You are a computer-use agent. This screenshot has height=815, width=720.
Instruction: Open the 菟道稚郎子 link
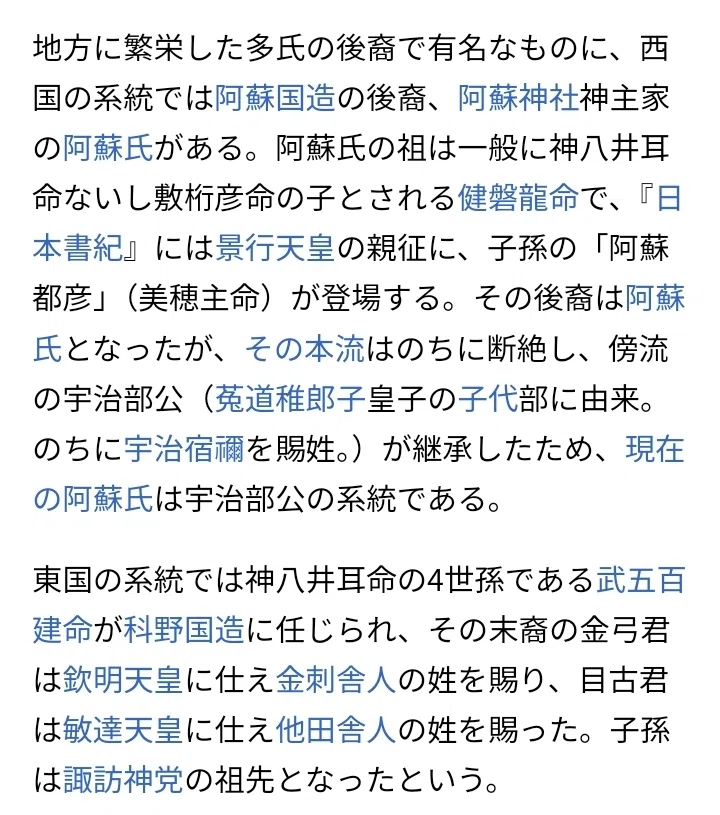[x=290, y=399]
